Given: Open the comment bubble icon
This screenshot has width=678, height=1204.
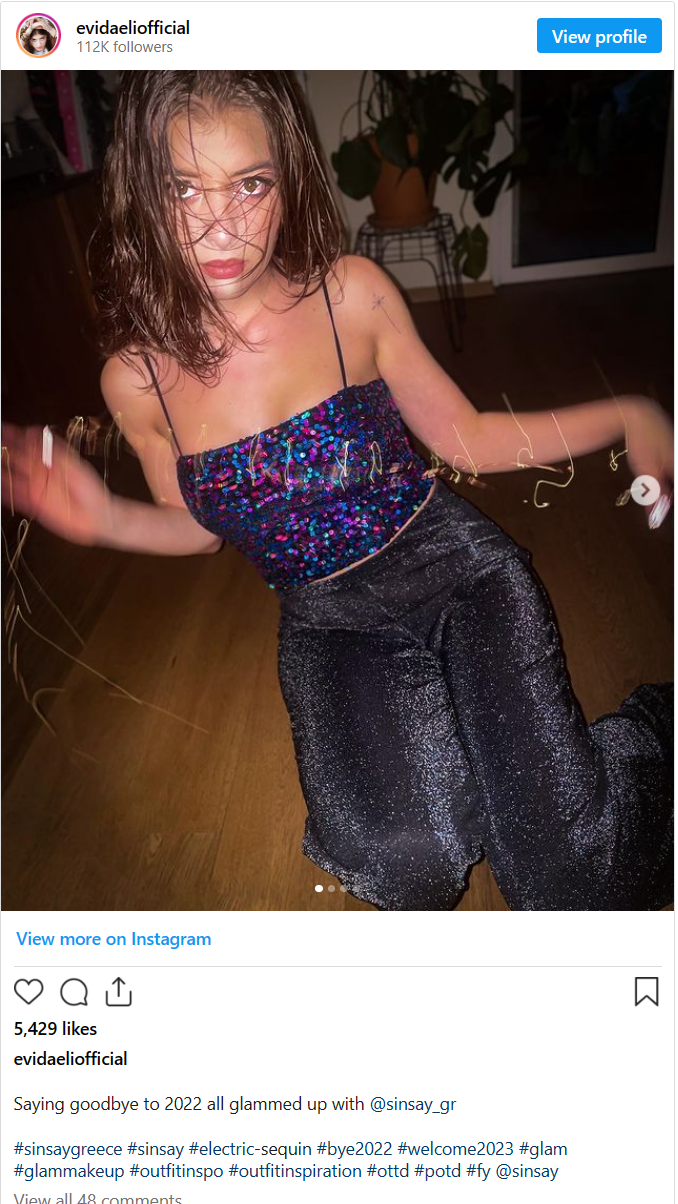Looking at the screenshot, I should 74,992.
